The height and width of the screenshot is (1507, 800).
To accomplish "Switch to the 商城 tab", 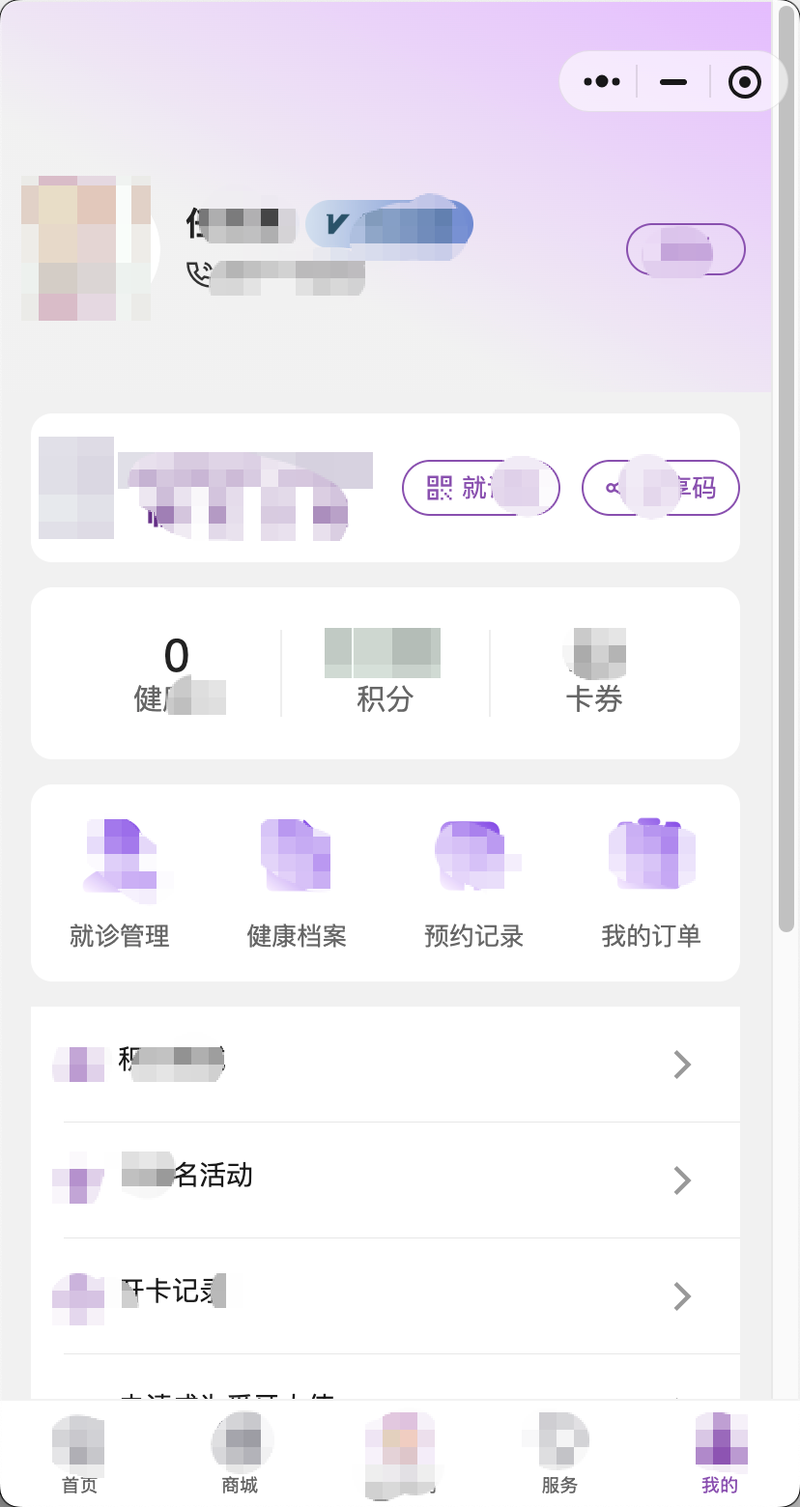I will click(240, 1455).
